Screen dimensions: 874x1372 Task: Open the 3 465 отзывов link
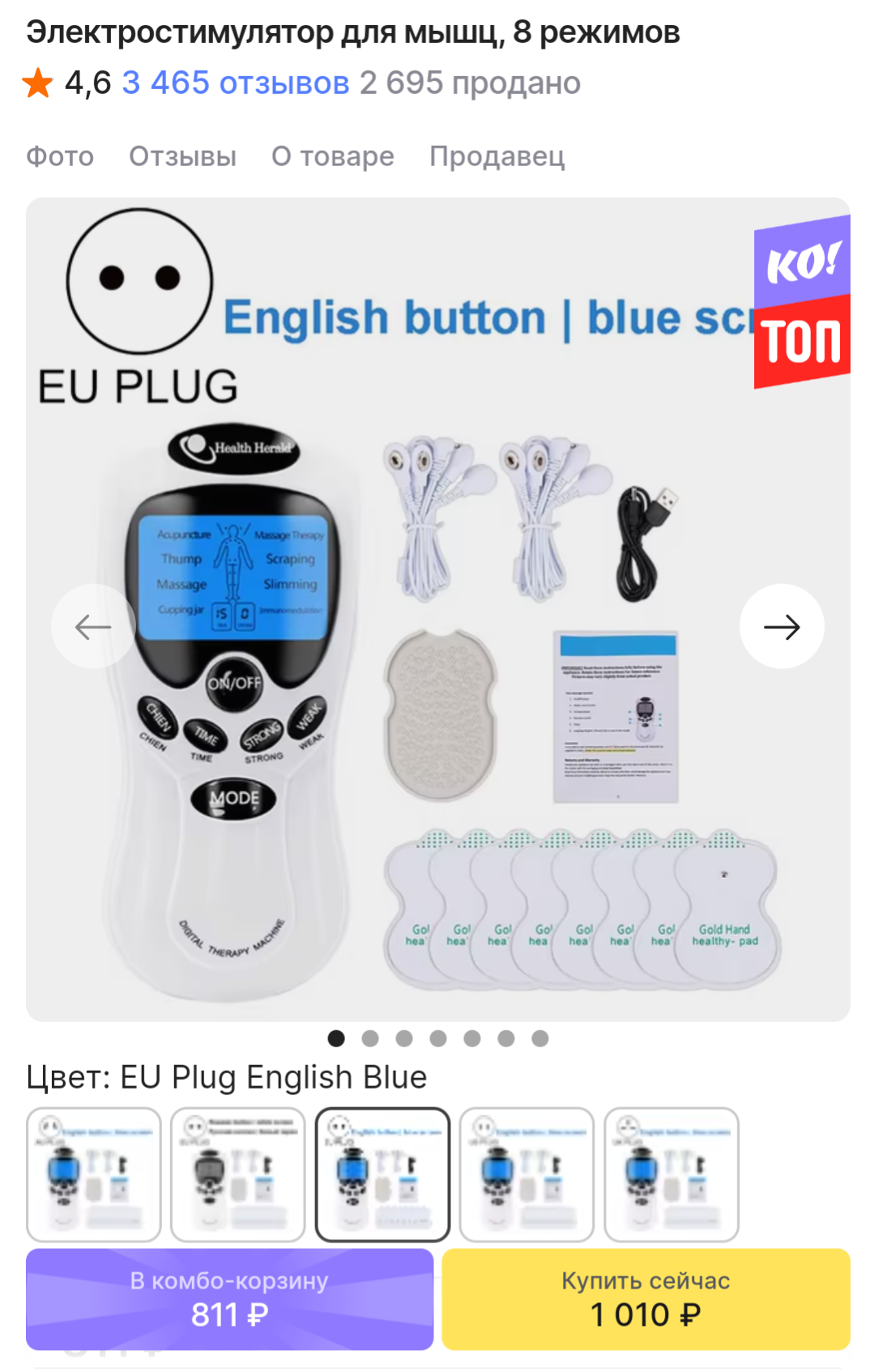pyautogui.click(x=235, y=83)
